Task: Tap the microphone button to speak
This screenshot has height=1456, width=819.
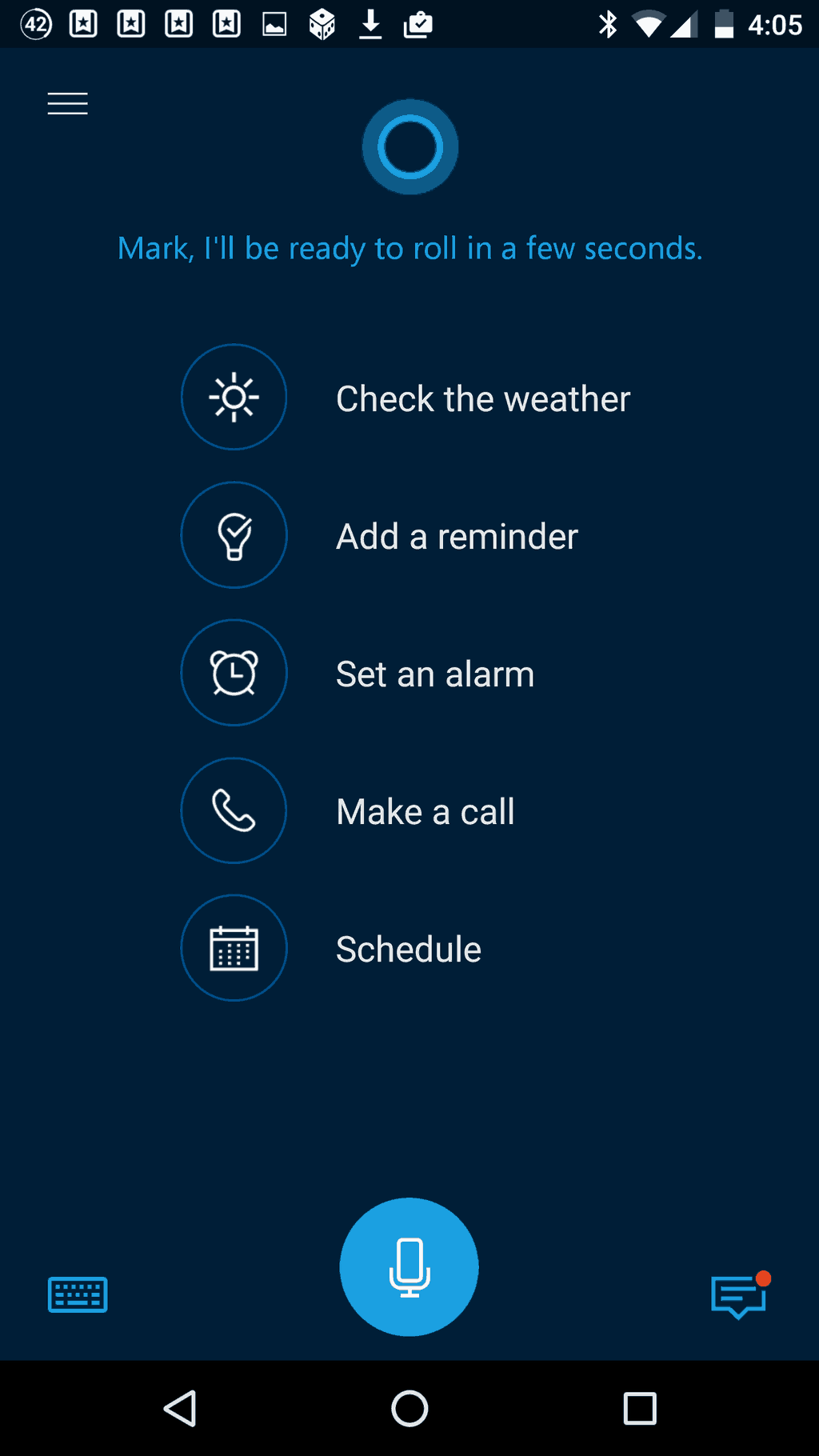Action: click(409, 1266)
